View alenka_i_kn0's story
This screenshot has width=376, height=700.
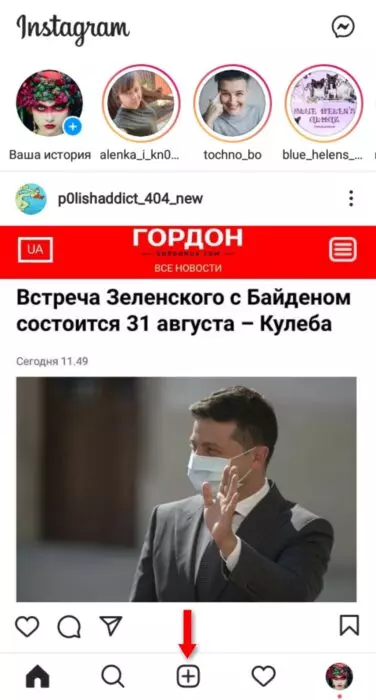tap(141, 103)
